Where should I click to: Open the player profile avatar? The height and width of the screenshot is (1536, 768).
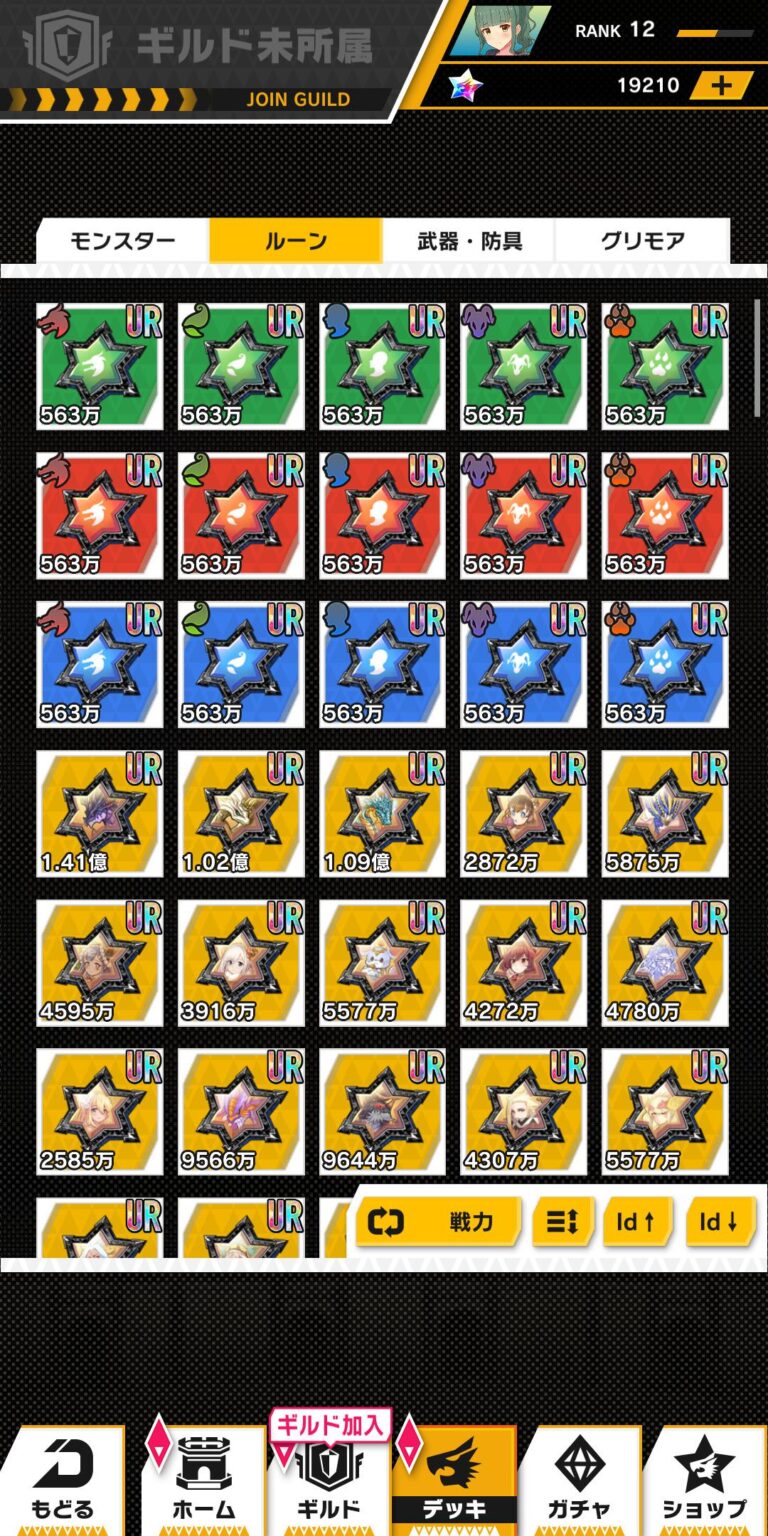[499, 30]
